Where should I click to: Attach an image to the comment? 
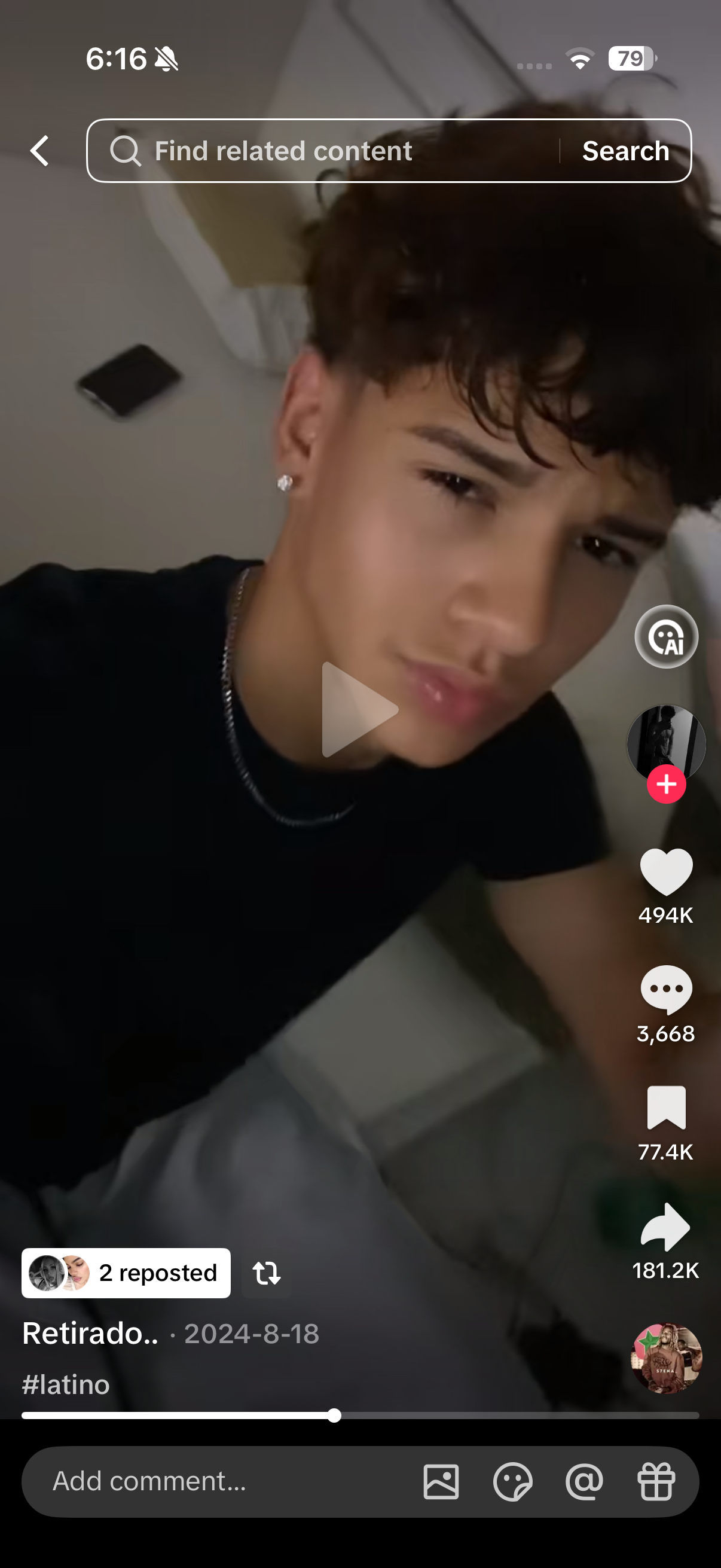point(441,1481)
